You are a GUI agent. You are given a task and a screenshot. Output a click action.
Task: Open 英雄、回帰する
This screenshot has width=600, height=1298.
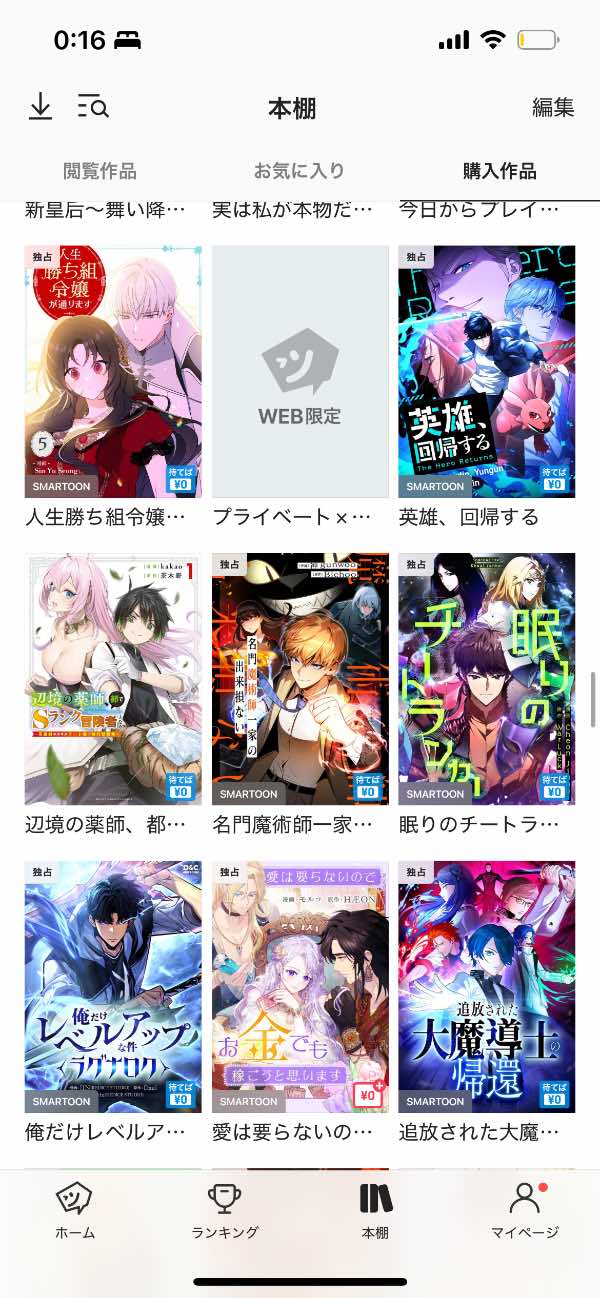[486, 372]
